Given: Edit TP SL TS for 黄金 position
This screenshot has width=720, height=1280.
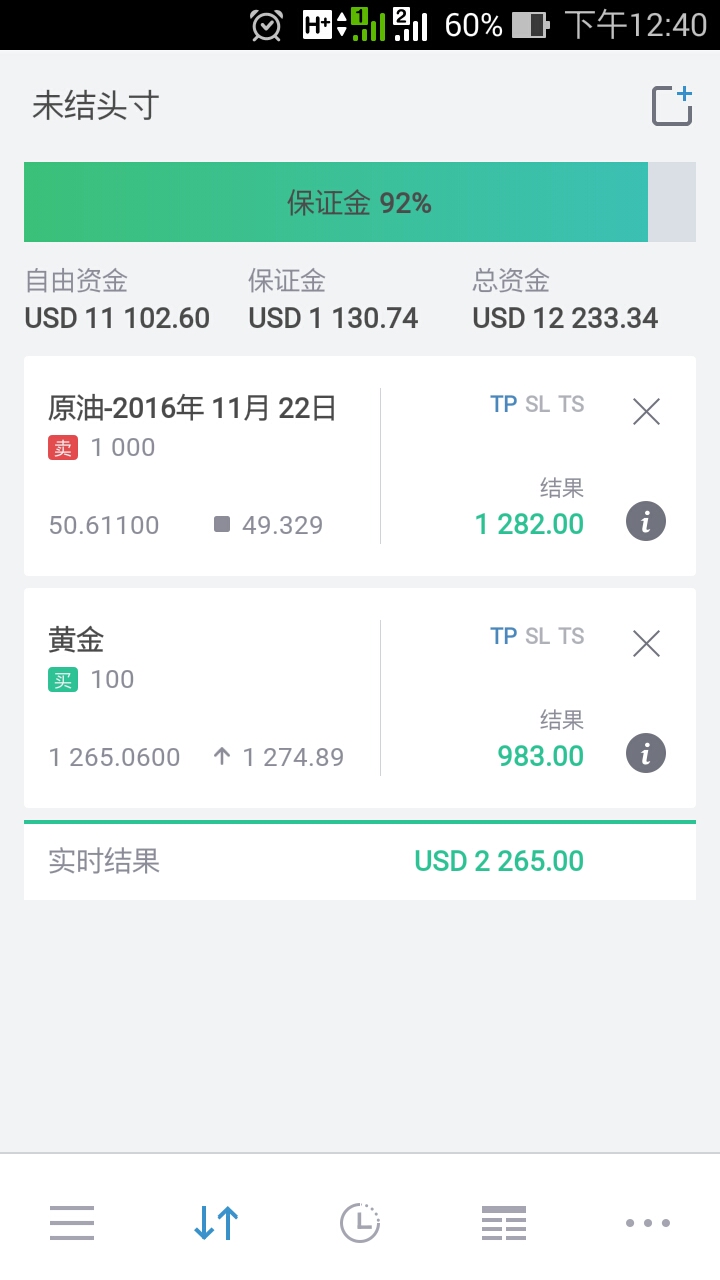Looking at the screenshot, I should coord(537,637).
